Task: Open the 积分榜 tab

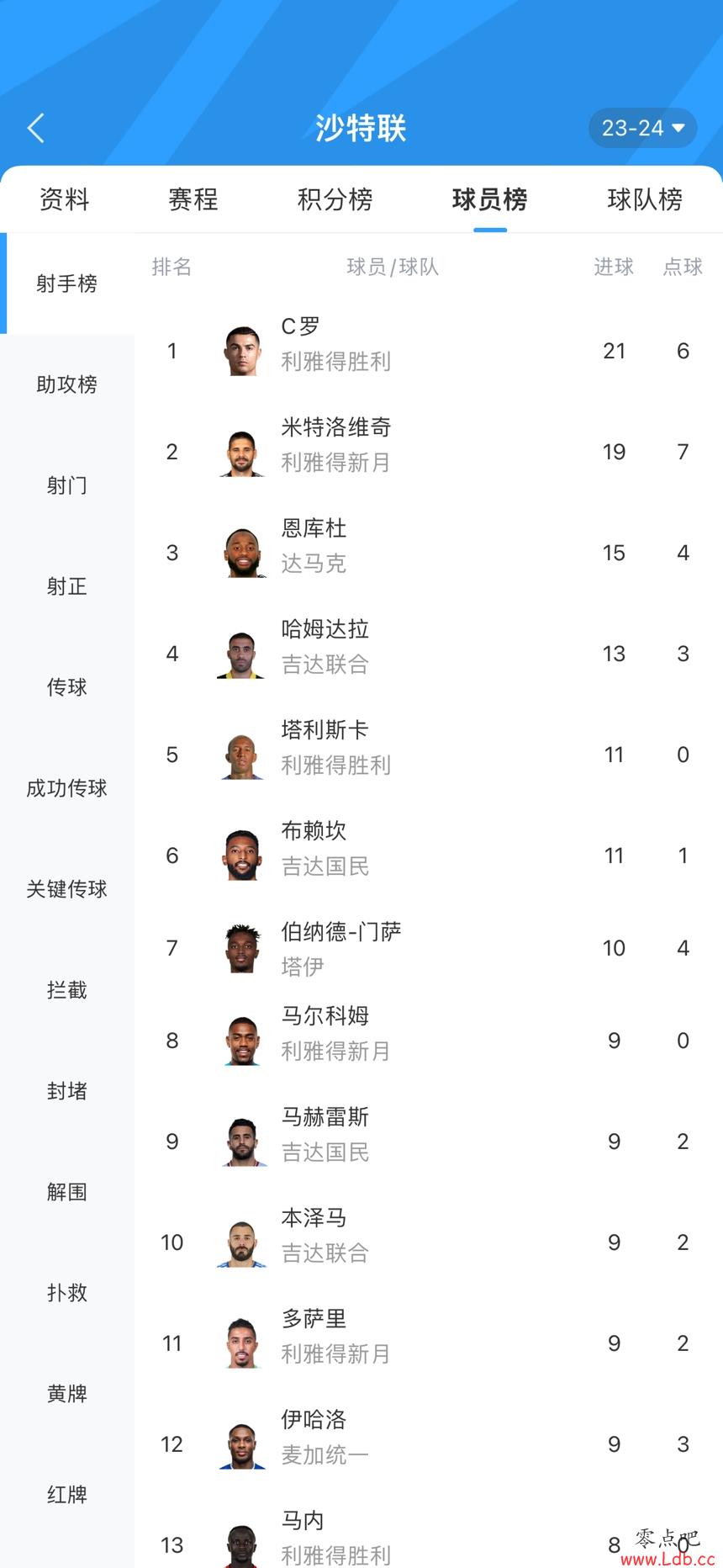Action: click(x=335, y=199)
